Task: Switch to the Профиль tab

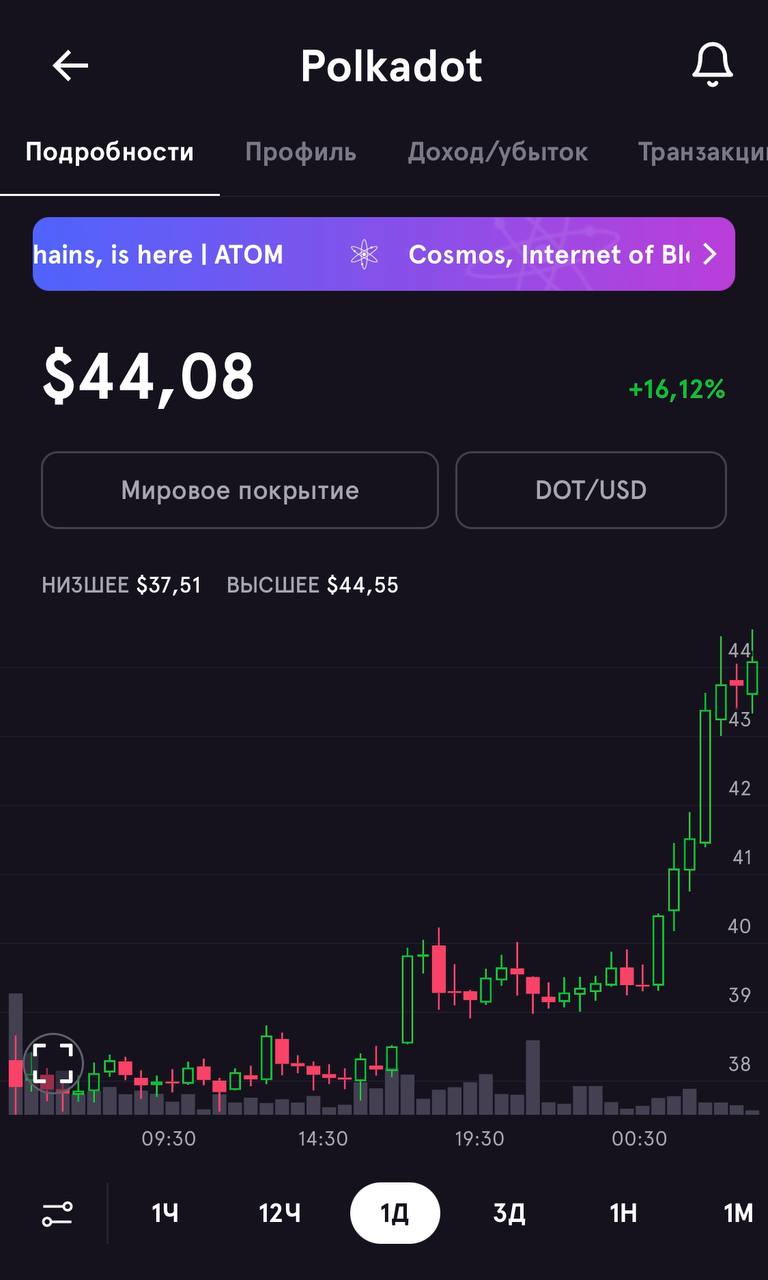Action: [x=301, y=152]
